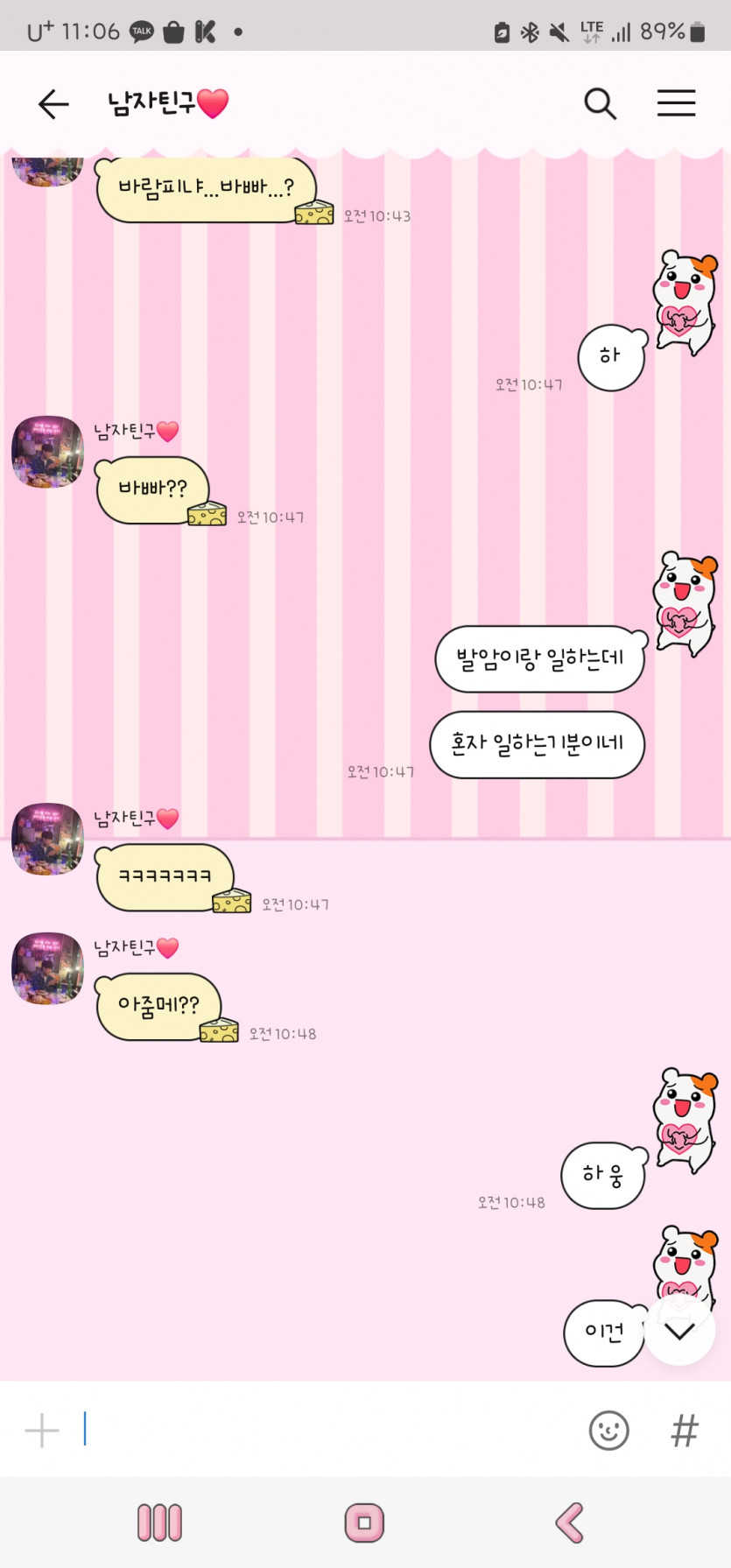Open the emoticon picker
Viewport: 731px width, 1568px height.
tap(608, 1431)
